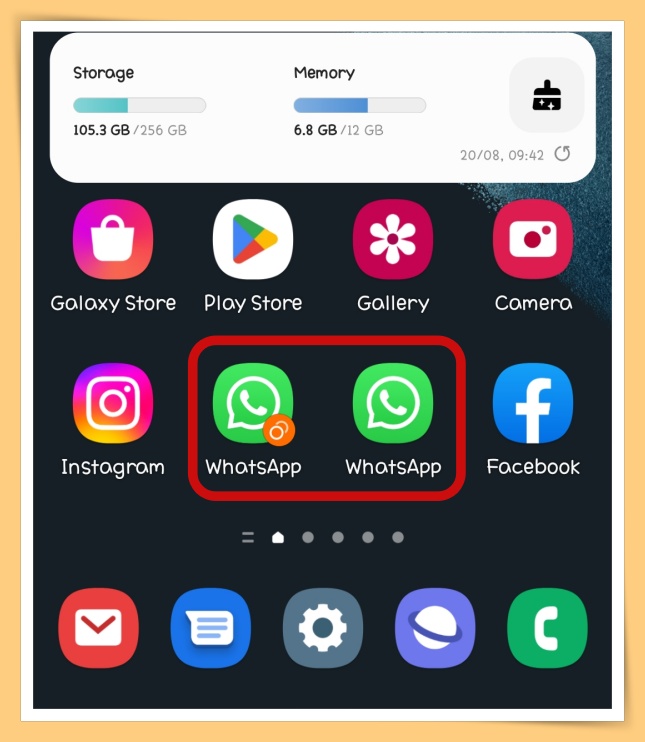The width and height of the screenshot is (645, 742).
Task: Launch the Samsung Internet browser
Action: [434, 628]
